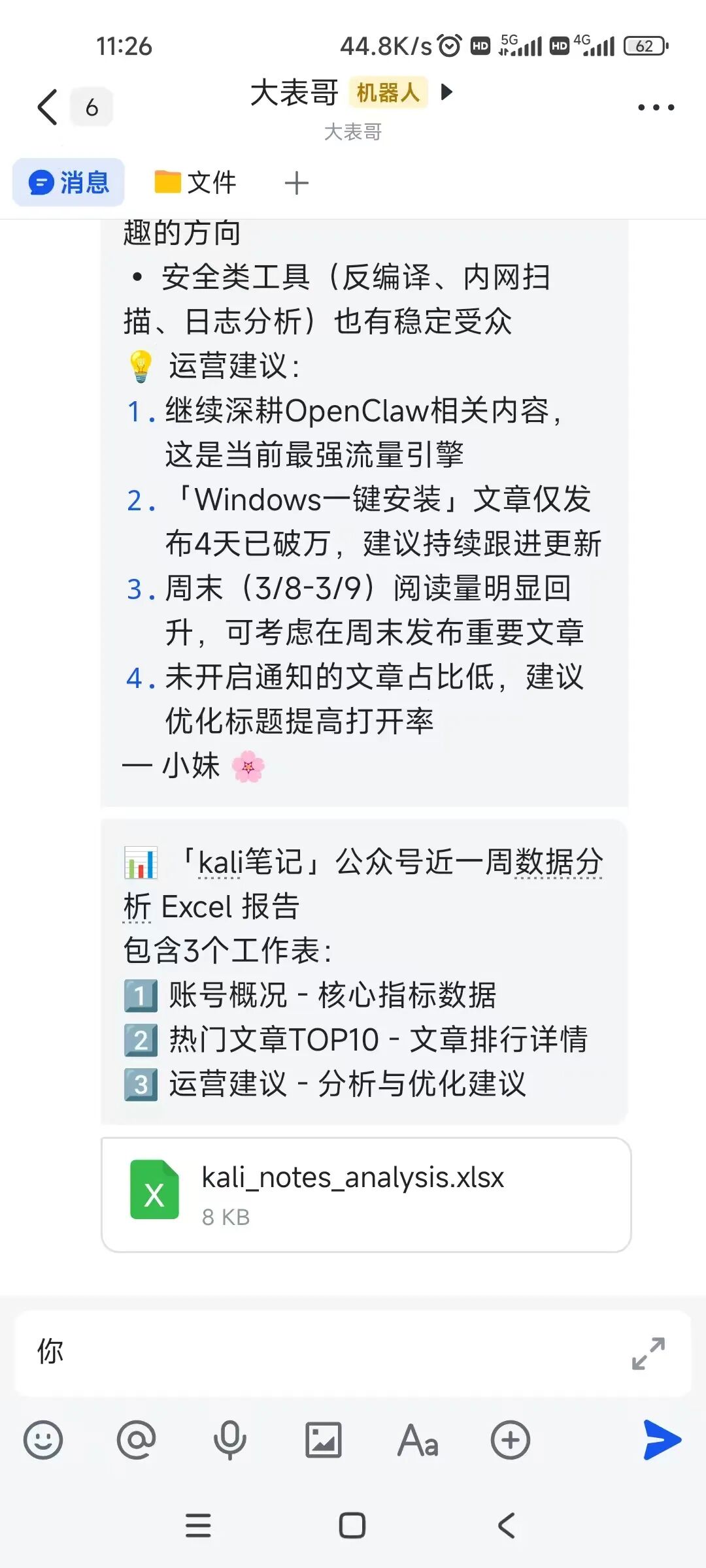Send the typed message

[662, 1440]
